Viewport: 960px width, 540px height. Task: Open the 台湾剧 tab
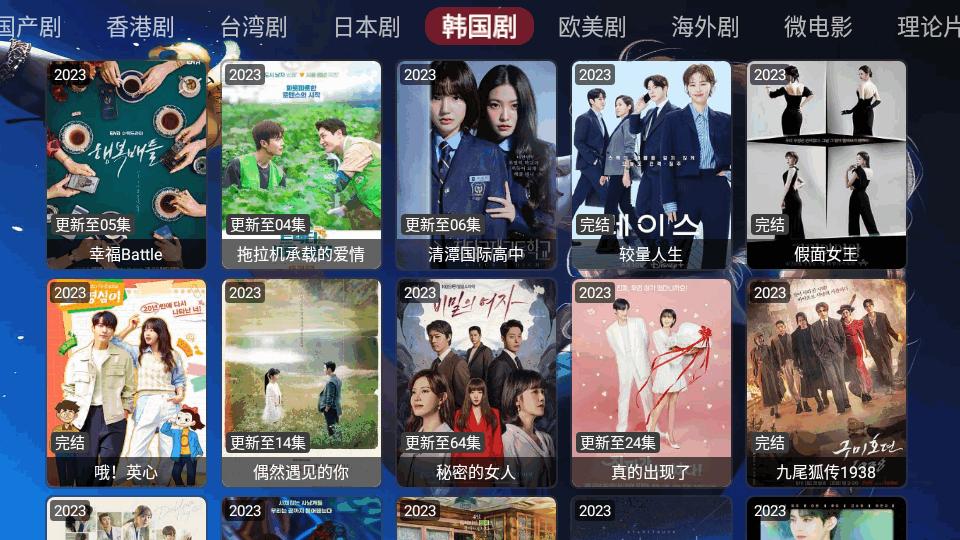[x=253, y=27]
